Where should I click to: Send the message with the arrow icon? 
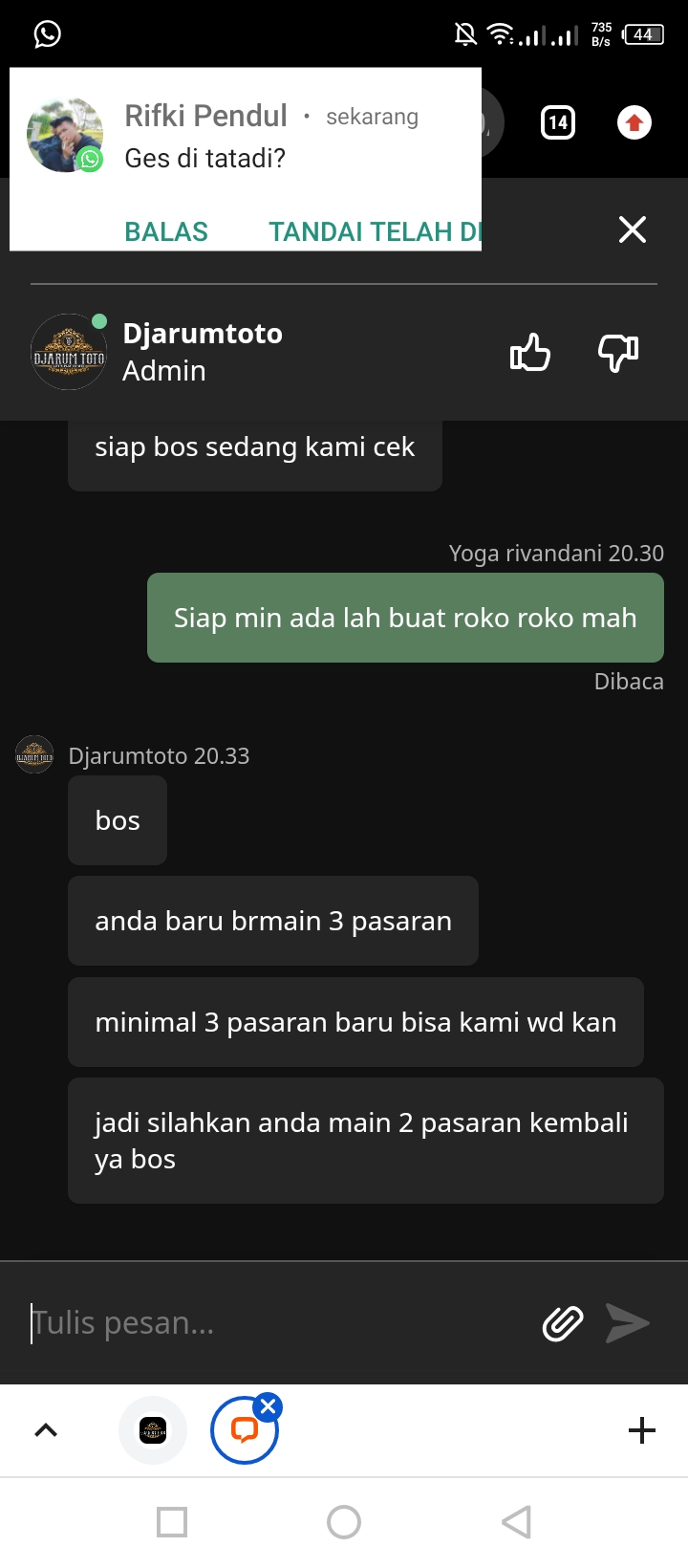click(x=628, y=1323)
